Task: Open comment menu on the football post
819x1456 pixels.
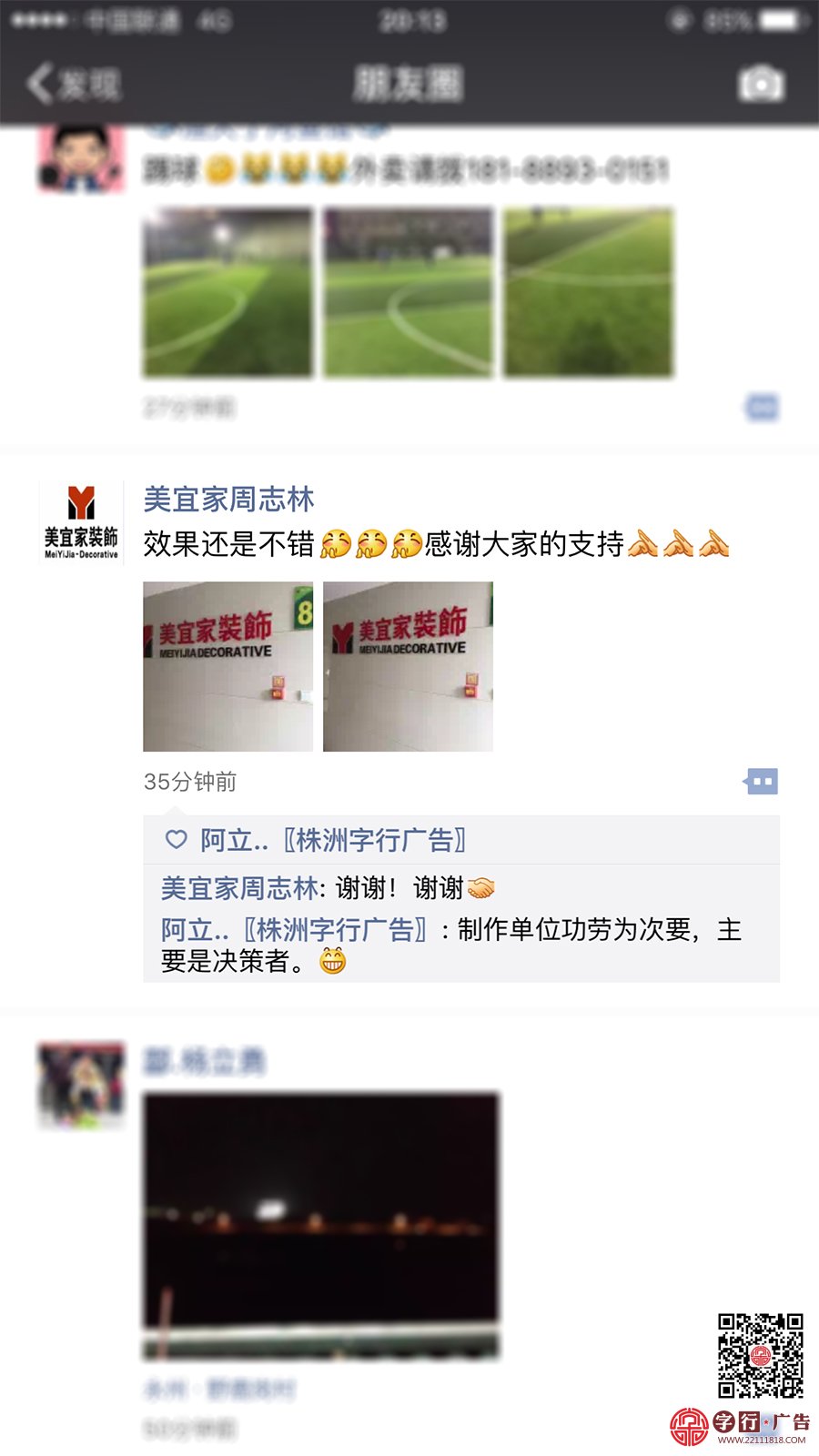Action: [761, 408]
